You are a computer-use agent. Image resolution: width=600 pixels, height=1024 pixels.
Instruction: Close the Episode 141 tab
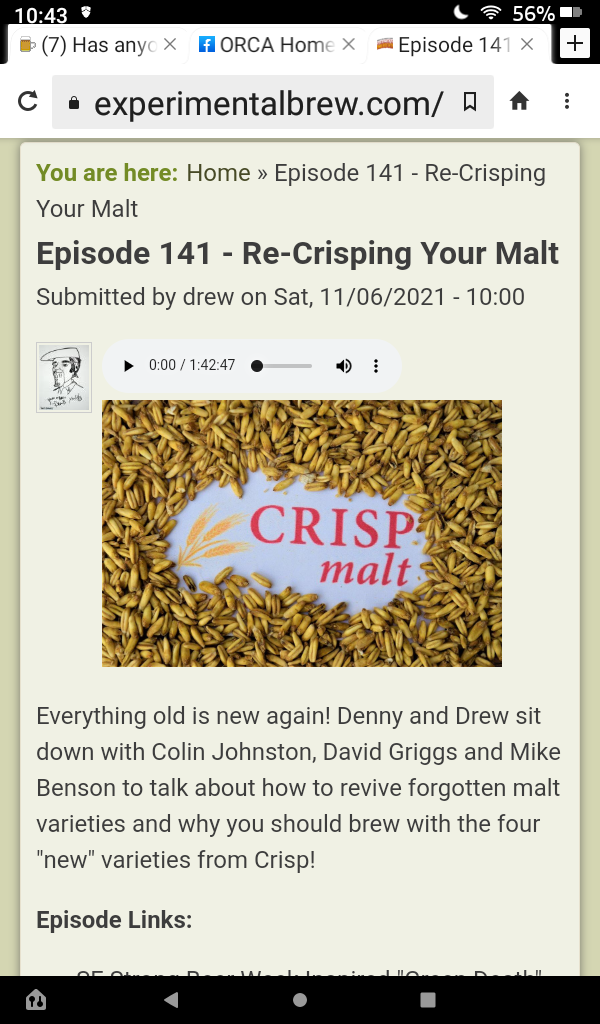527,44
